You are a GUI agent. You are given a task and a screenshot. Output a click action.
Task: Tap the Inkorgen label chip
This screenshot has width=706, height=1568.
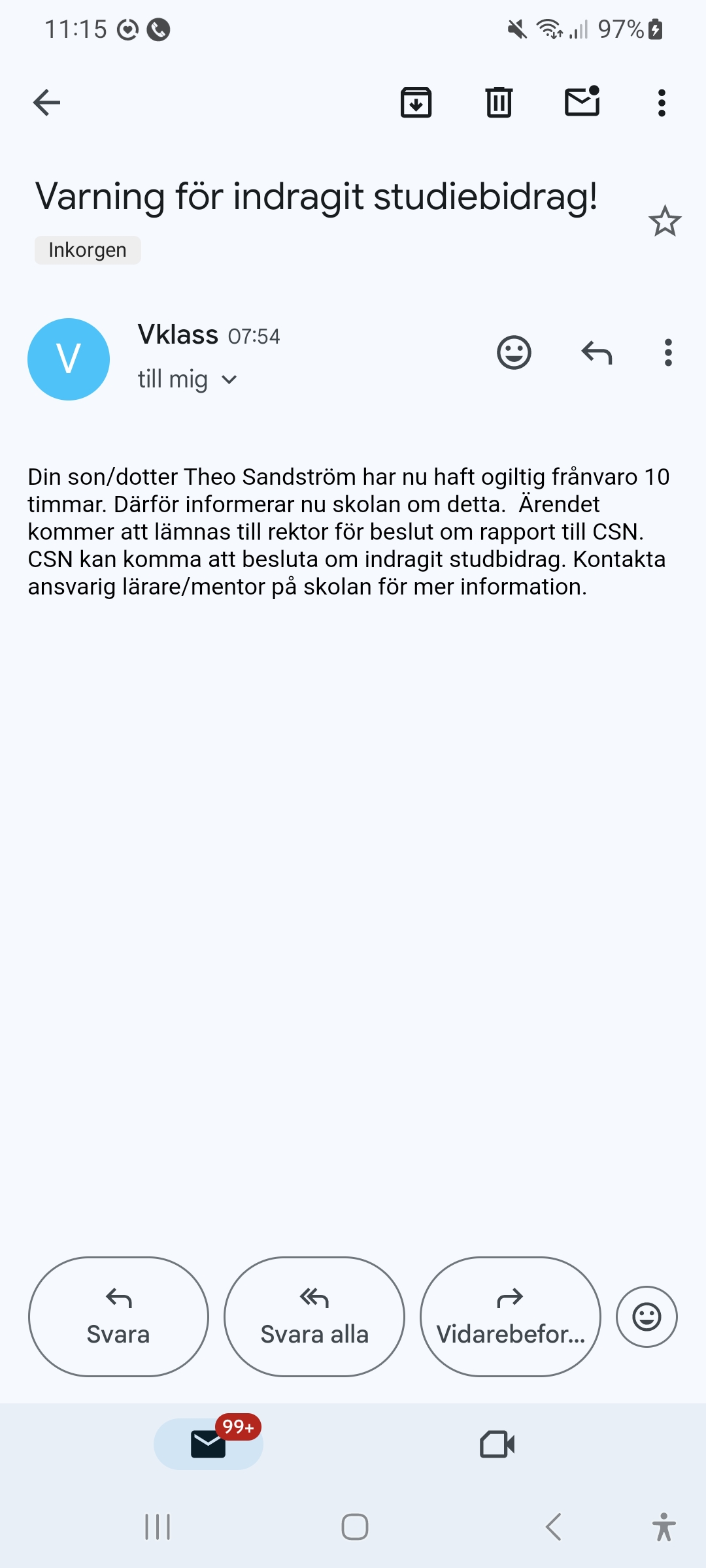(88, 250)
